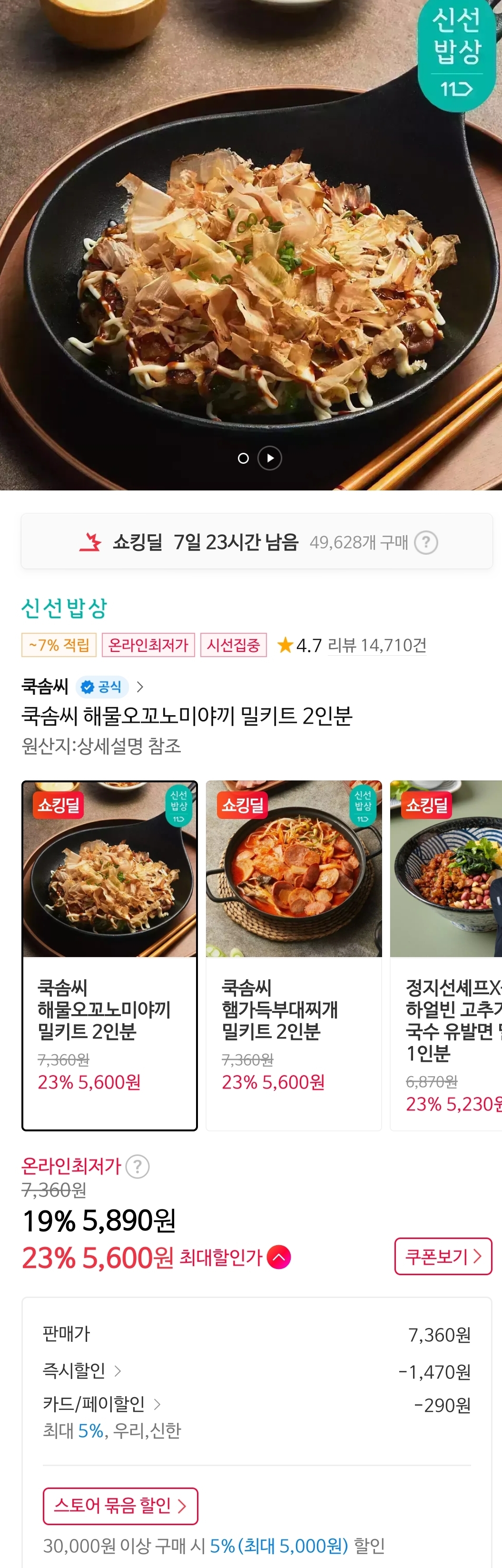Show 온라인최저가 help info
The width and height of the screenshot is (502, 1568).
pos(138,1166)
